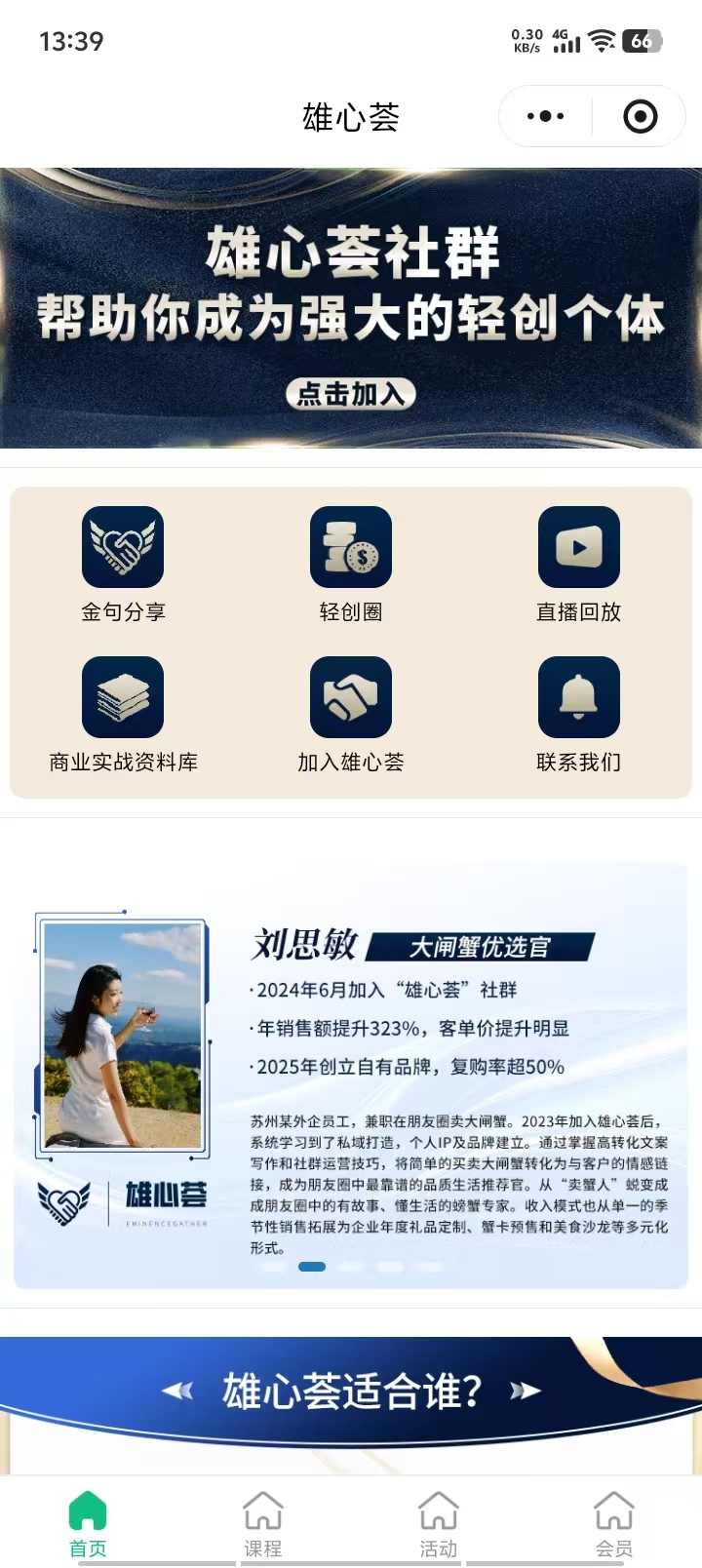Open the 刘思敏 member story card
Image resolution: width=702 pixels, height=1568 pixels.
(x=351, y=1073)
